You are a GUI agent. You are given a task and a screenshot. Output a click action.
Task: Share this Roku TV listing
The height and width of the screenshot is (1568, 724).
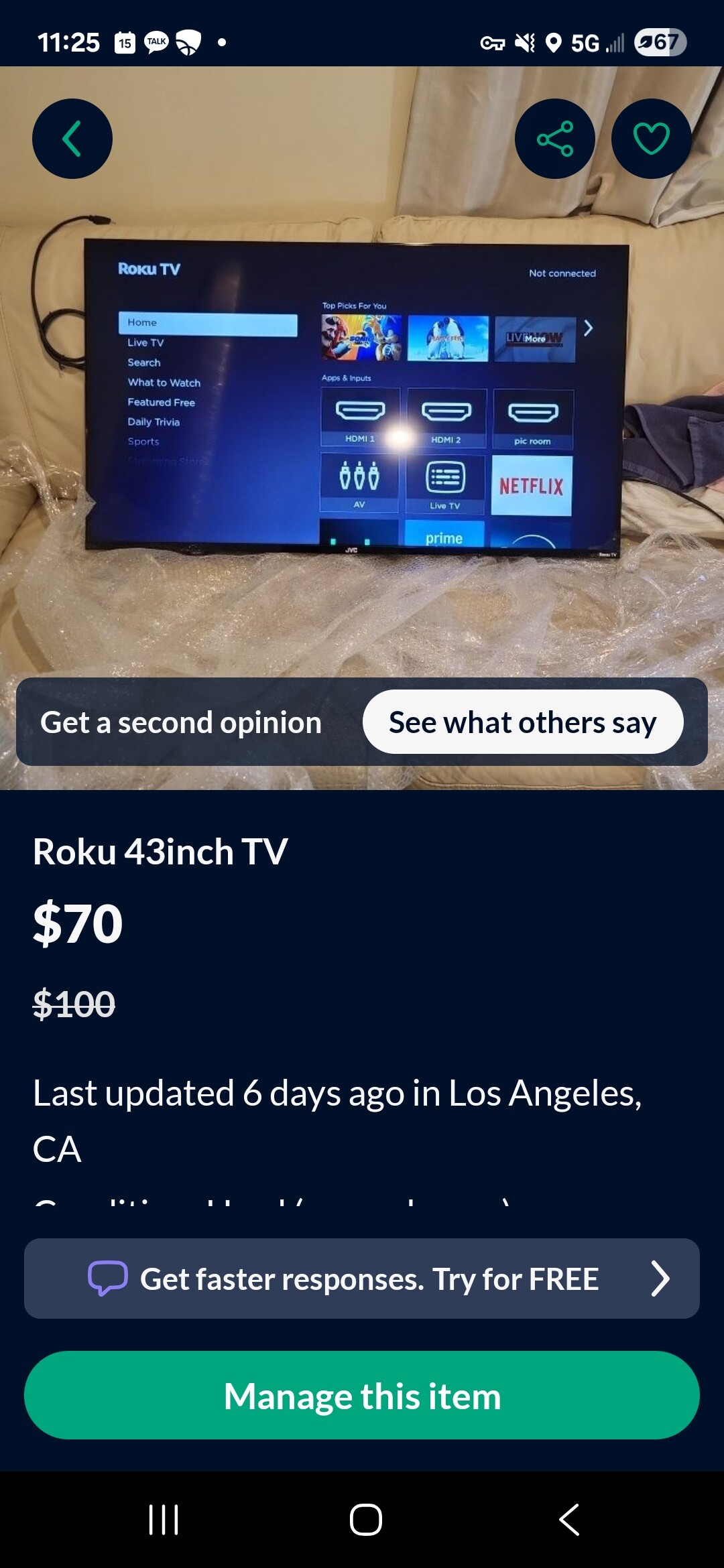(x=554, y=139)
